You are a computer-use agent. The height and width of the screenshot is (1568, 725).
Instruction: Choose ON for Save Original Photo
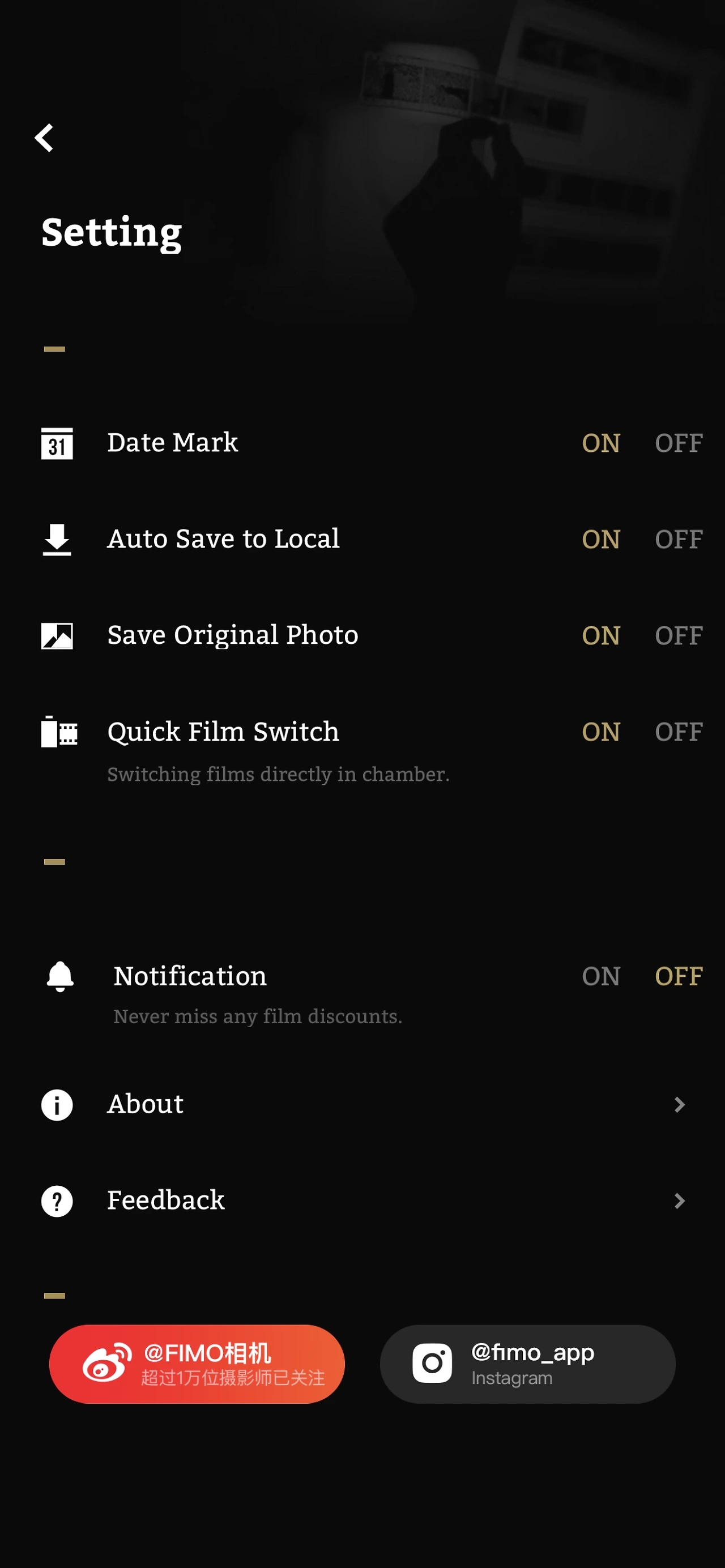click(600, 635)
